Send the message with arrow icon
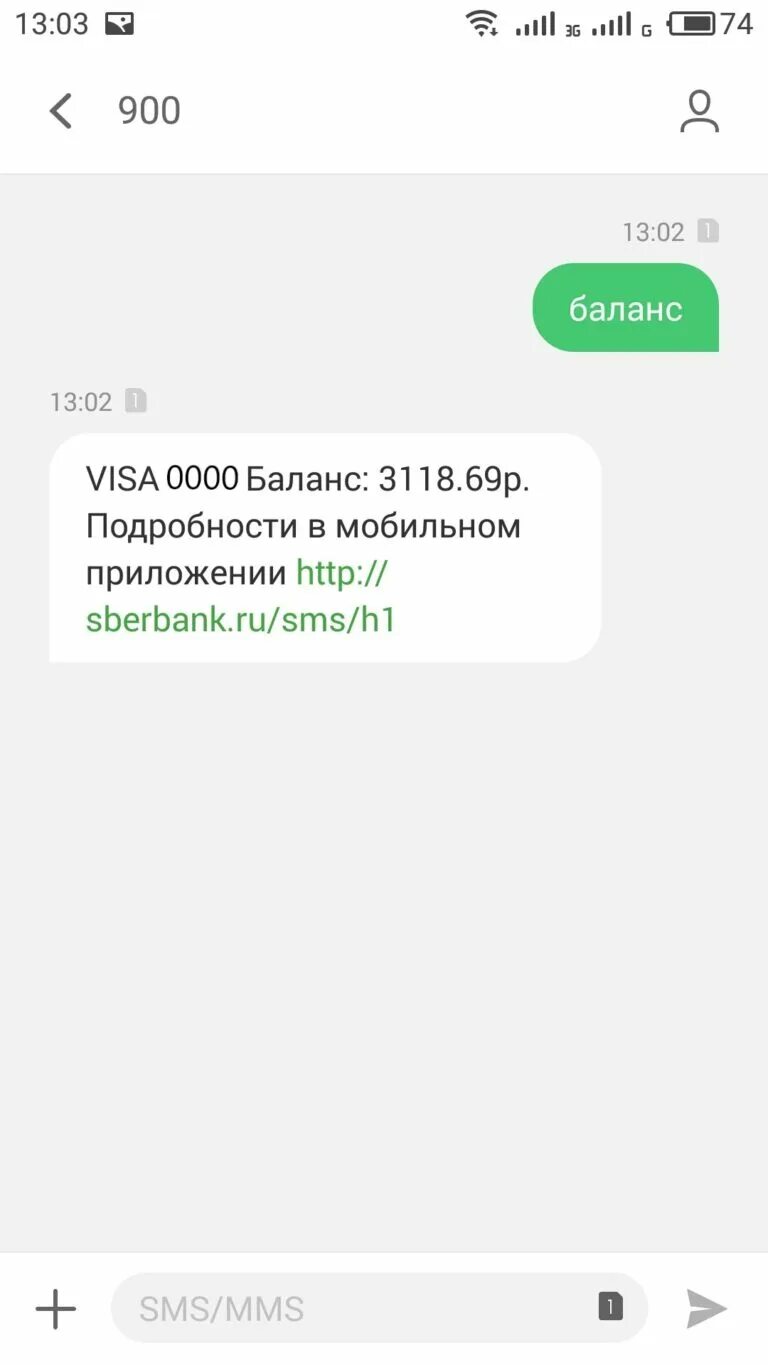 pos(706,1308)
